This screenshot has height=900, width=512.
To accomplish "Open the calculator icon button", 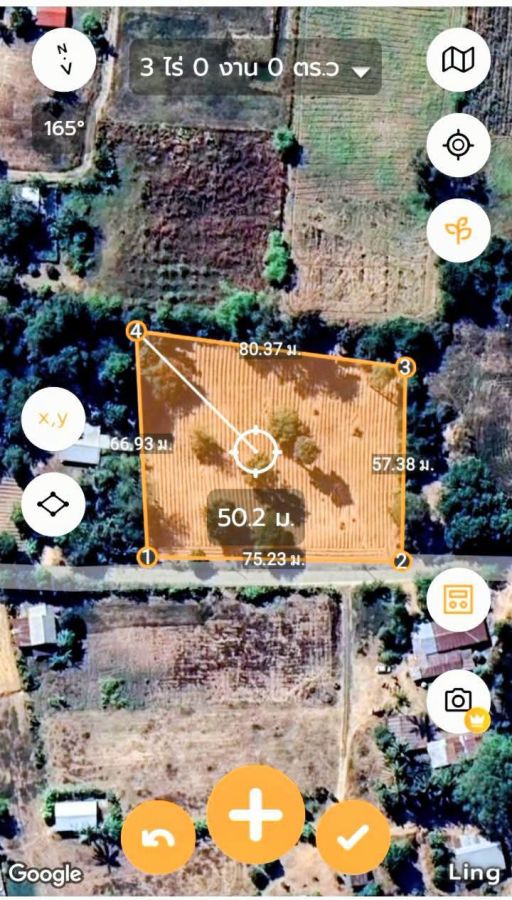I will 458,599.
